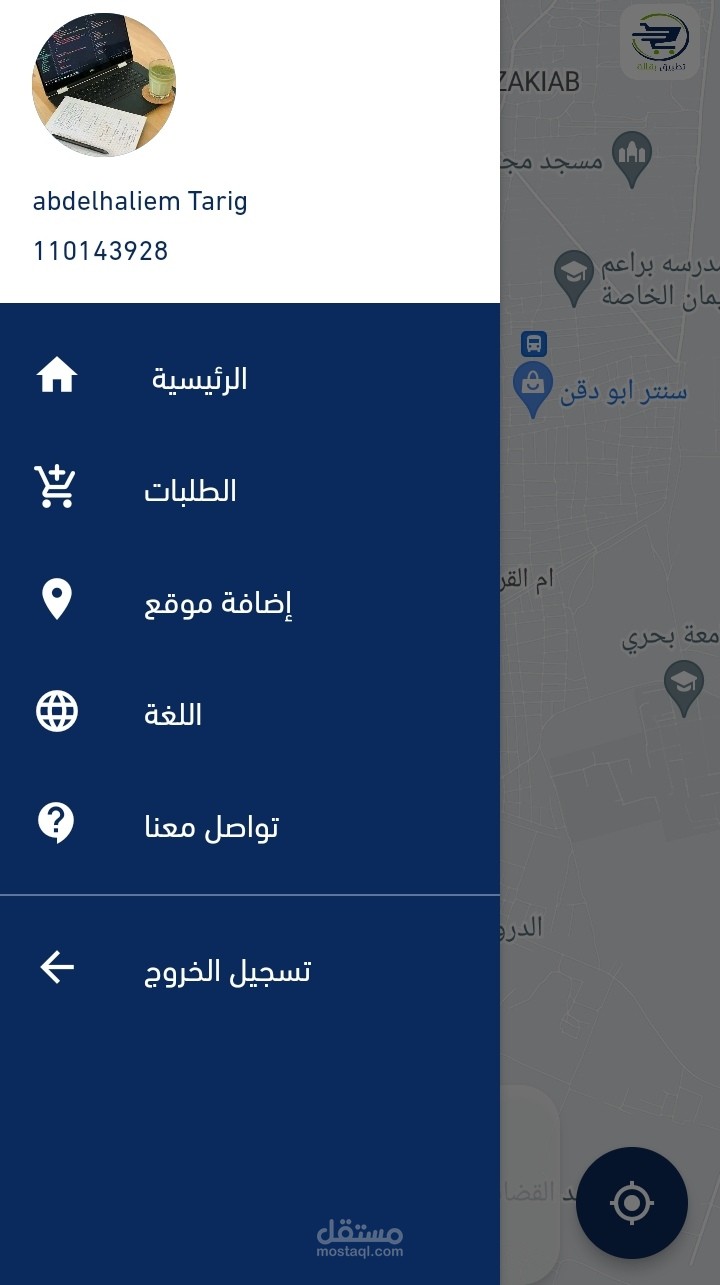The image size is (720, 1285).
Task: Open اللغة language settings
Action: 173,714
